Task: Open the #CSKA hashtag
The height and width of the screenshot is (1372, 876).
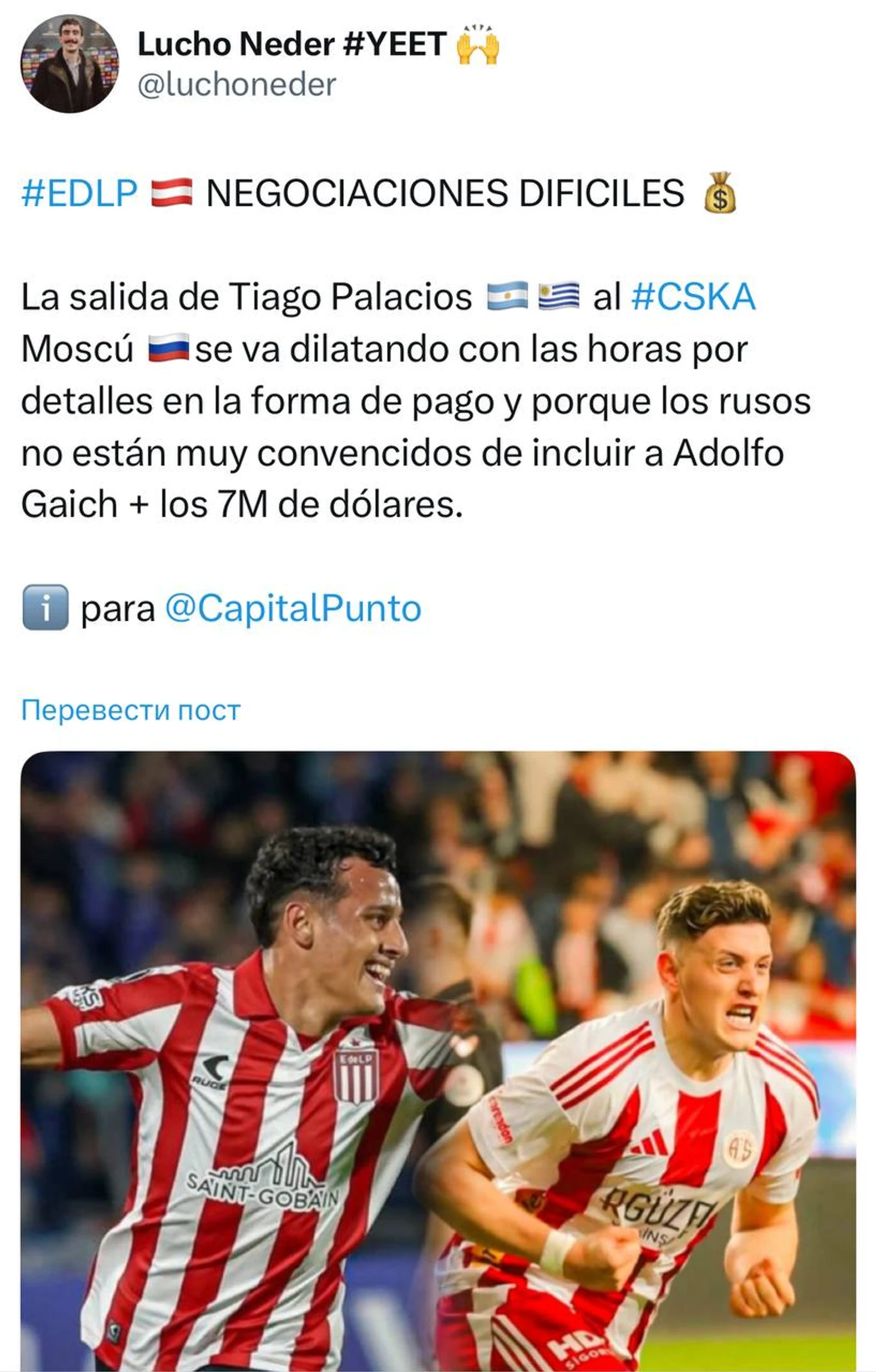Action: point(693,297)
